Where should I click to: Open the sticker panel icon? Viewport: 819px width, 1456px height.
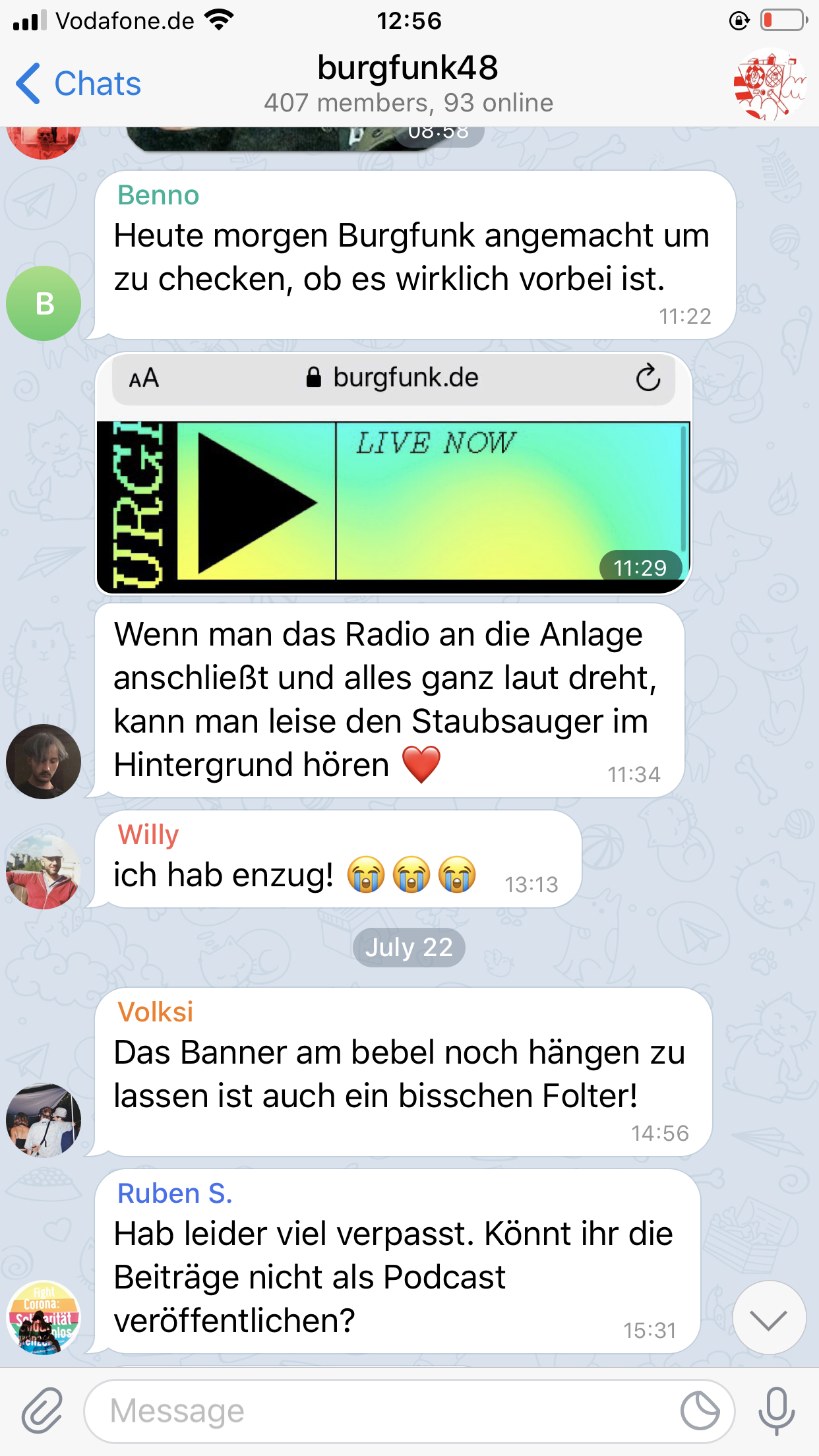pyautogui.click(x=700, y=1411)
